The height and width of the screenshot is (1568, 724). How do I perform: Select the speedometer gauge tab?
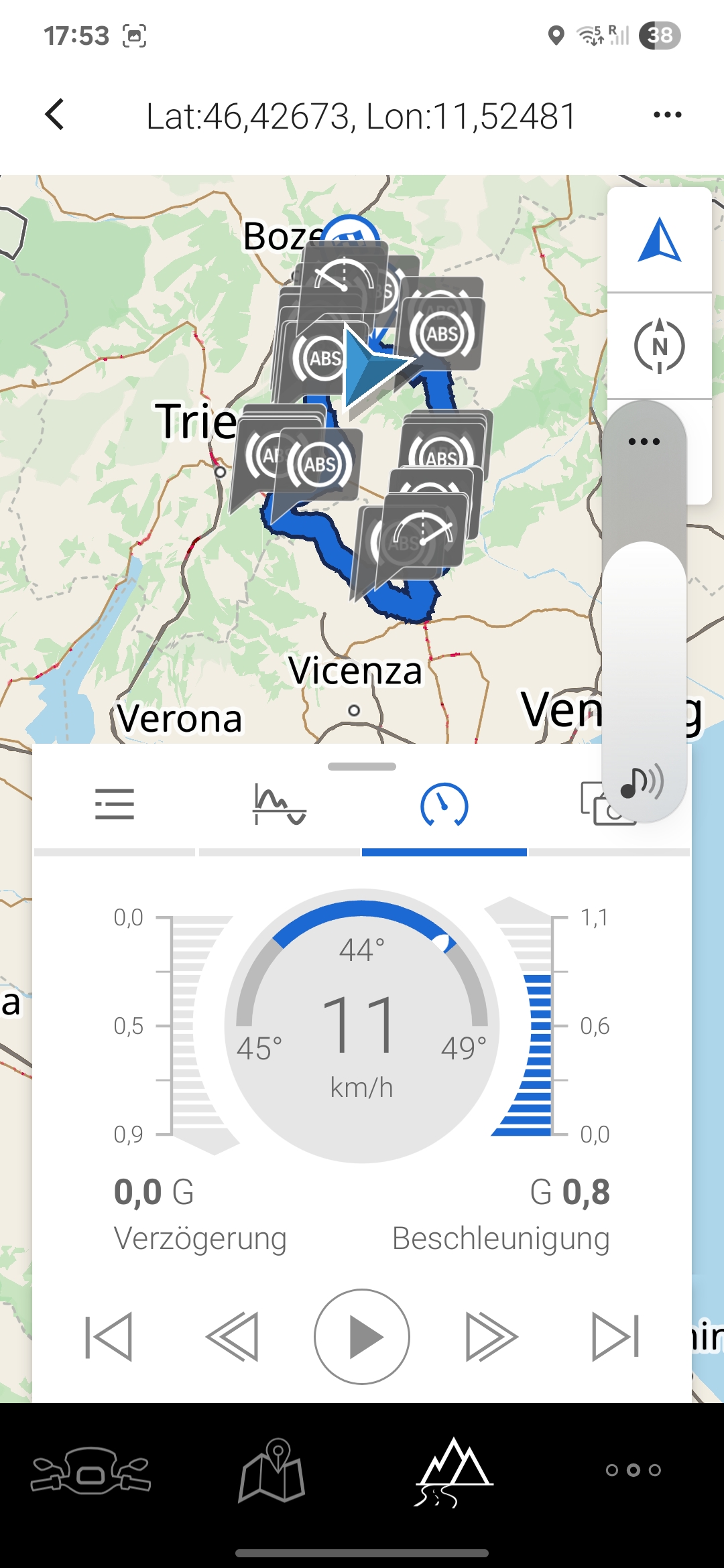point(444,804)
